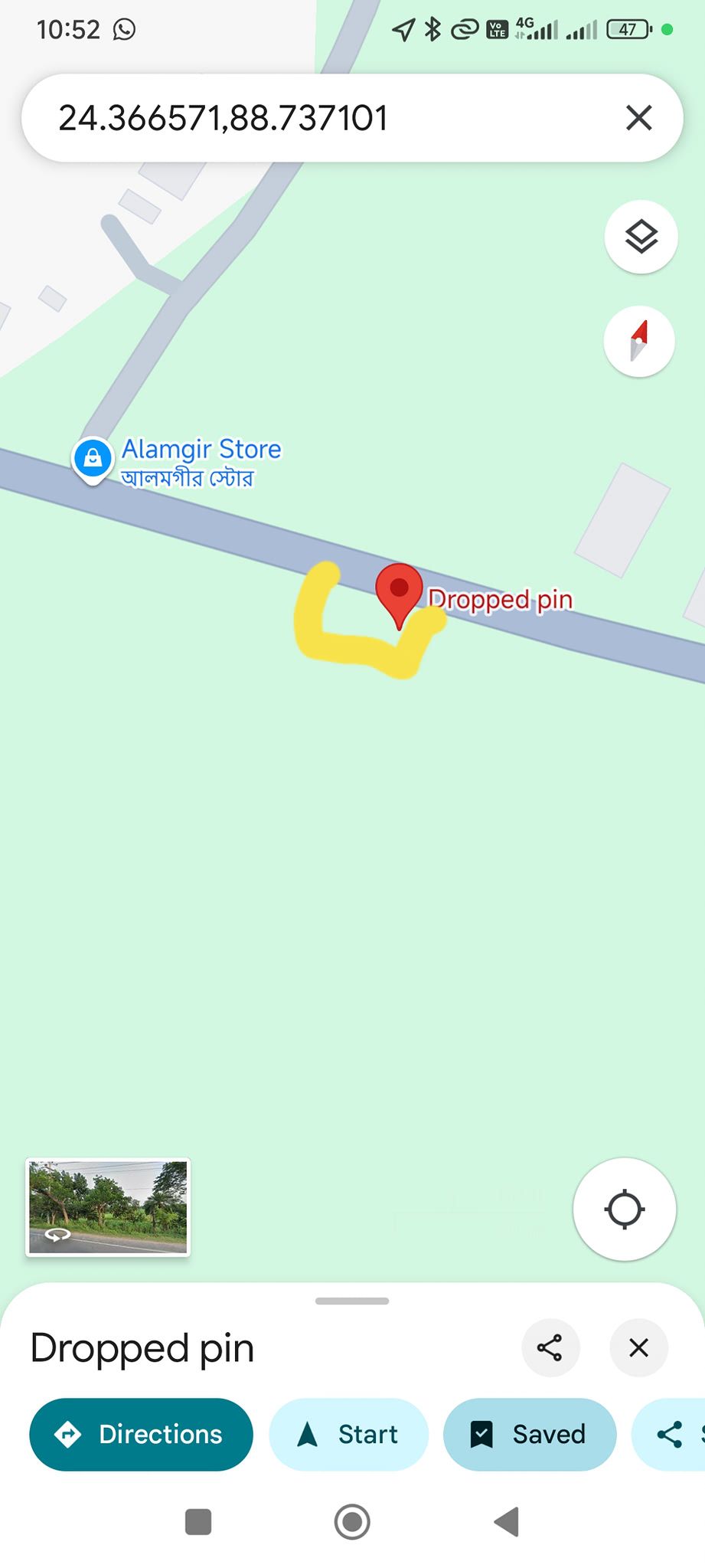
Task: Open the Alamgir Store place marker
Action: pos(93,458)
